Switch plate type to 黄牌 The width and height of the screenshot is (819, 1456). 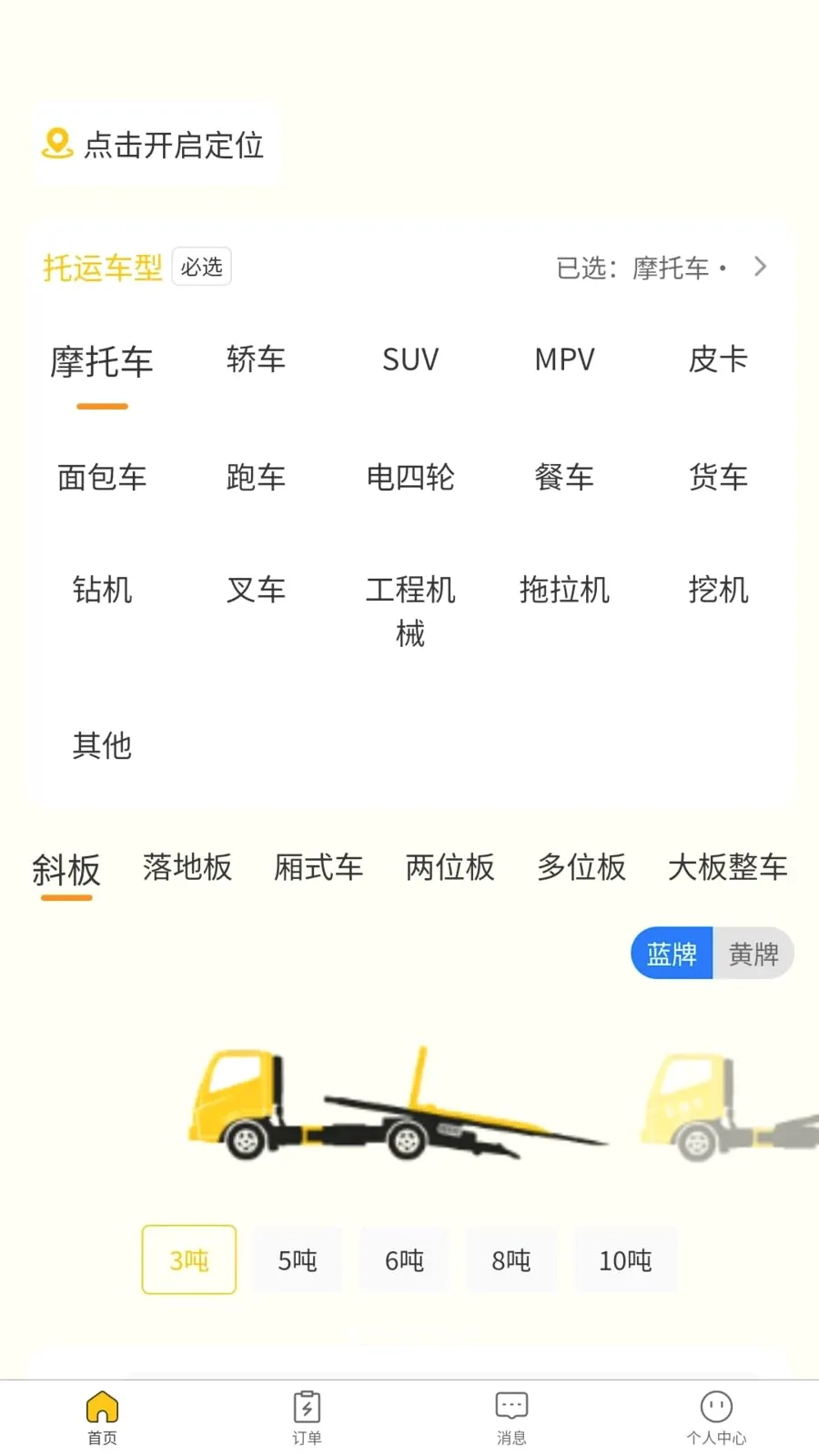click(753, 954)
